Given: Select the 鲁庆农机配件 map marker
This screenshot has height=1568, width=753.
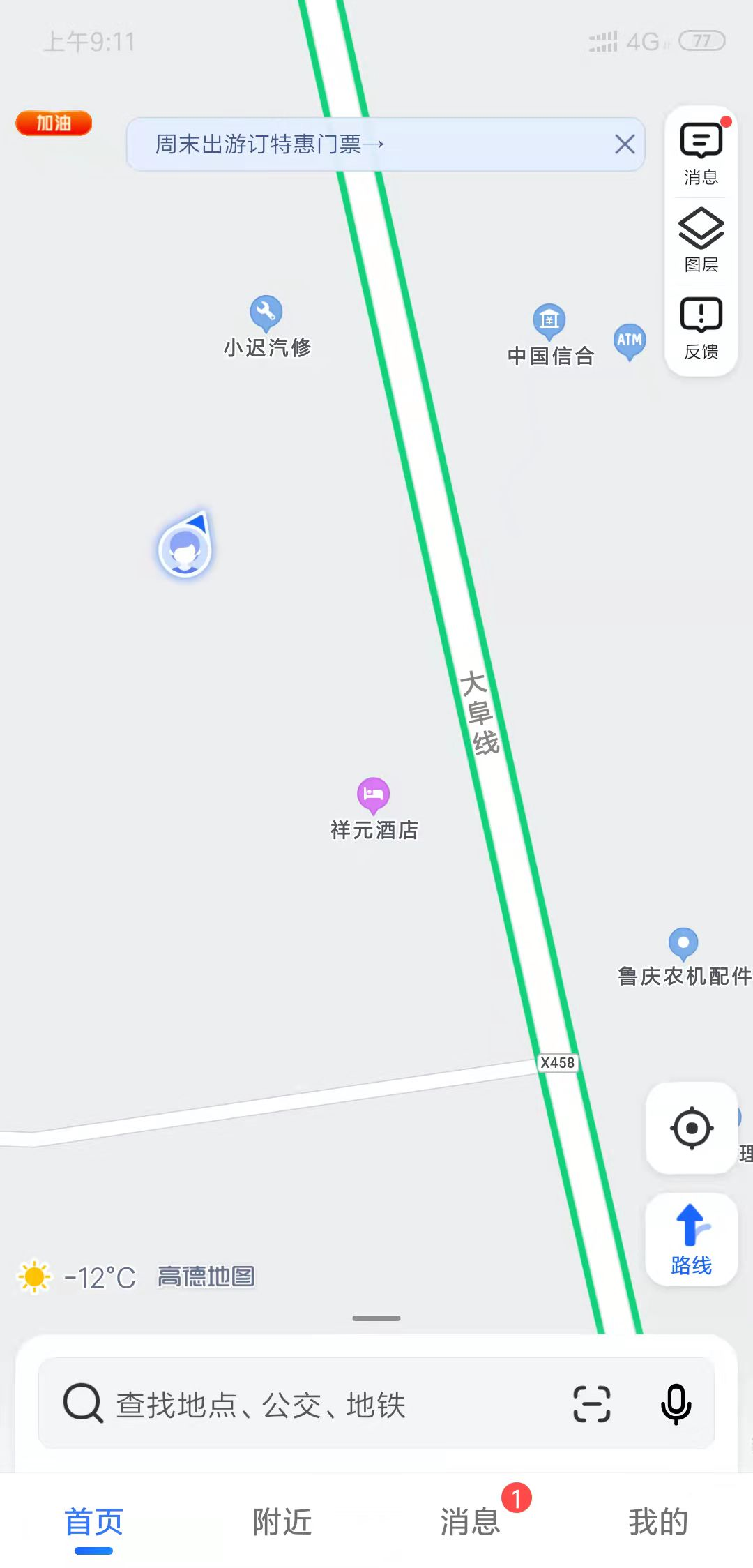Looking at the screenshot, I should coord(683,944).
